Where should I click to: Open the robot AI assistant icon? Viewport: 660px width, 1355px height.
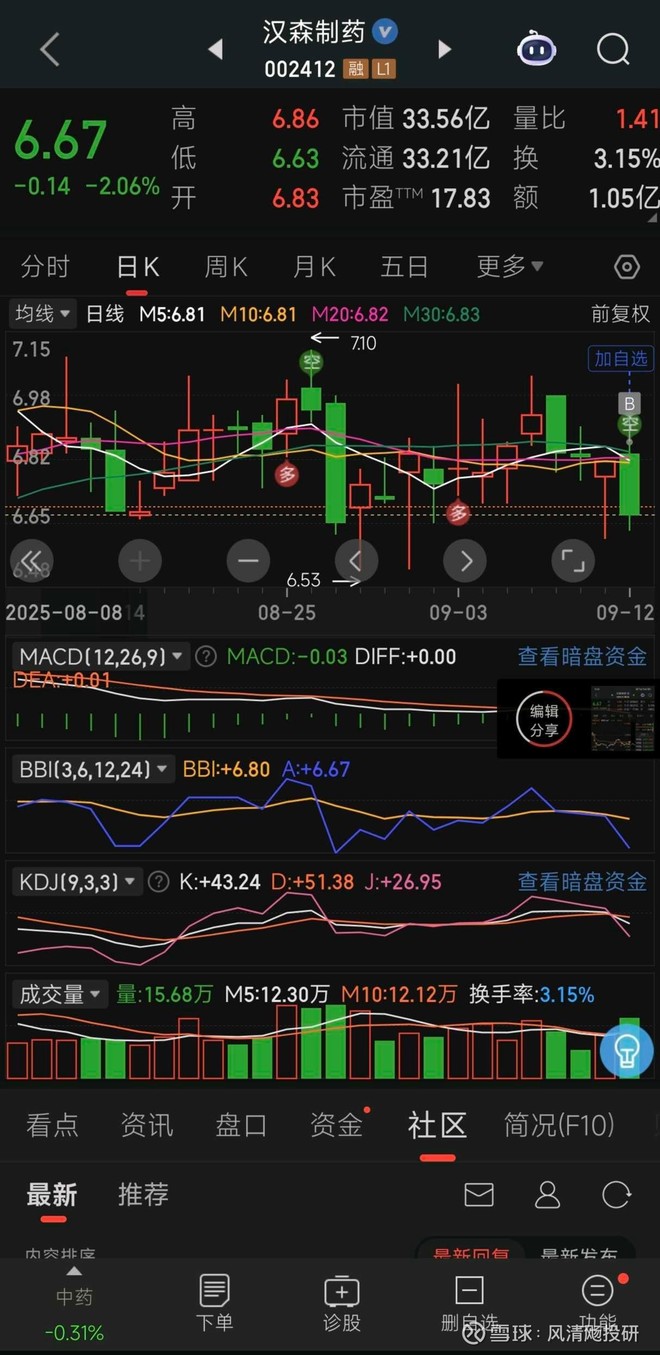pyautogui.click(x=537, y=48)
